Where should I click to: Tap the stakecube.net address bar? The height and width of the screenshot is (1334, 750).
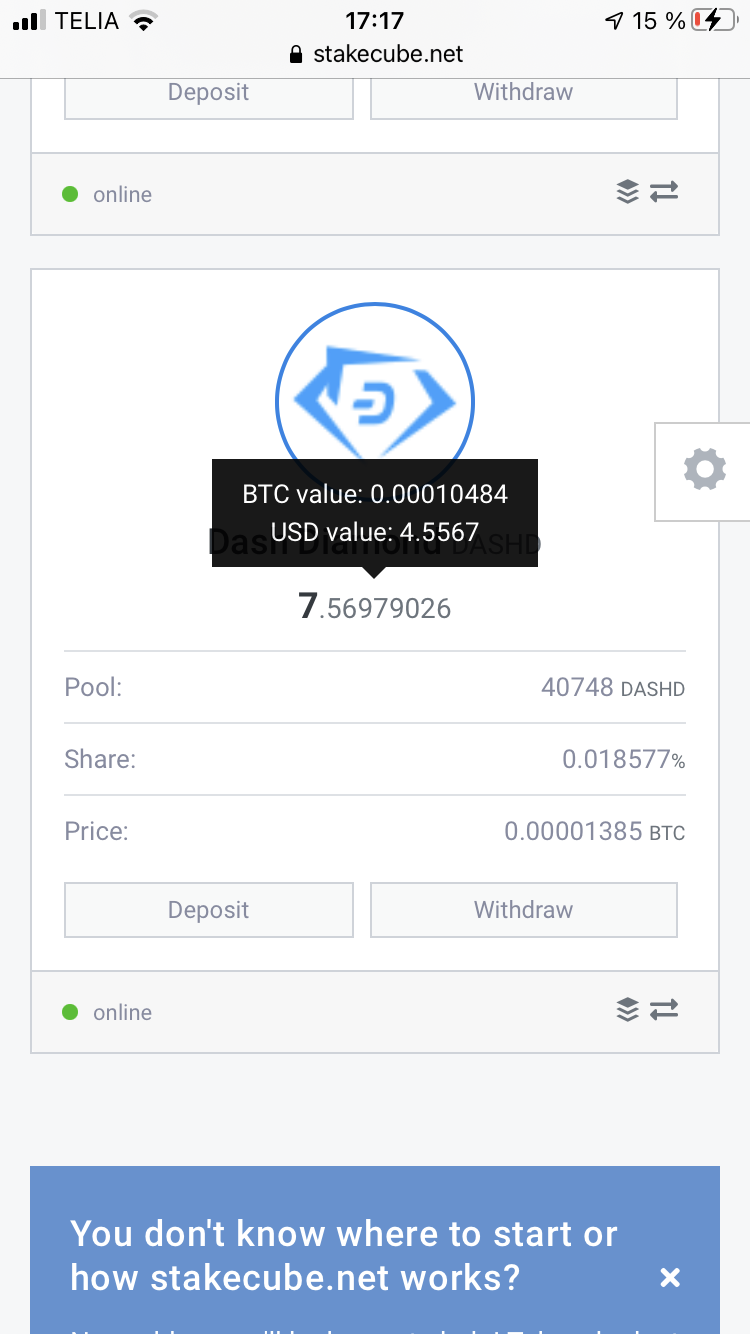tap(375, 54)
